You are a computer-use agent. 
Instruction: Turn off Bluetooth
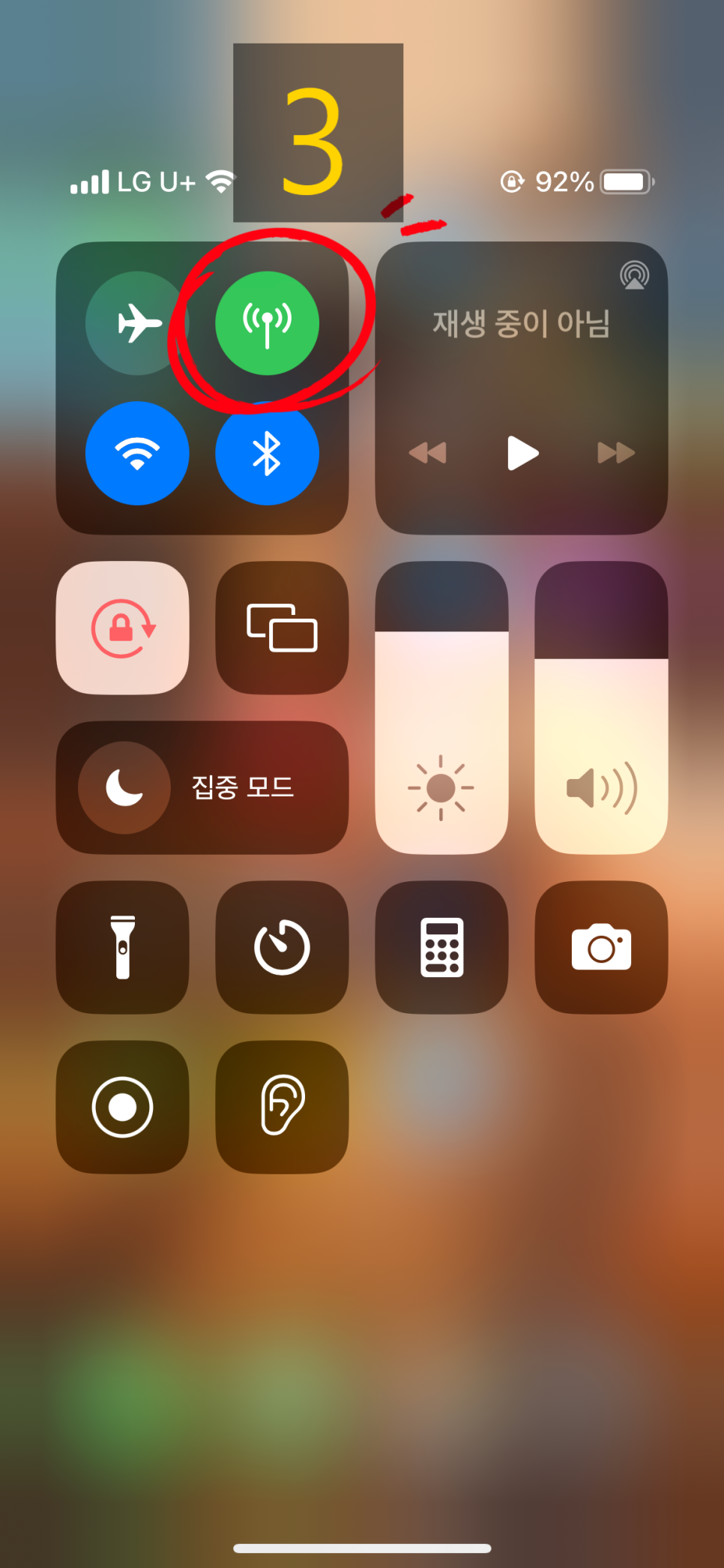tap(267, 453)
